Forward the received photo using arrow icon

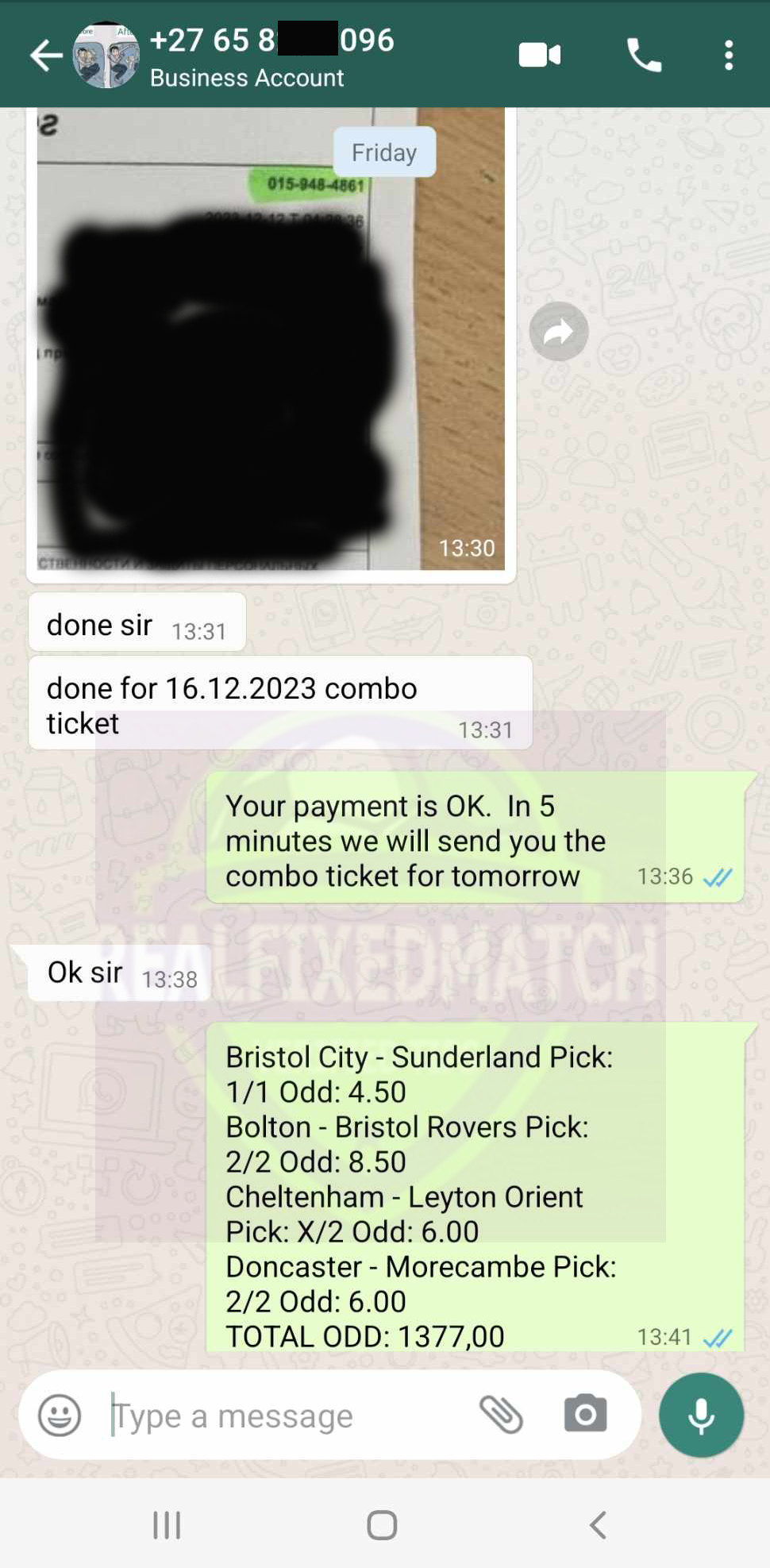(559, 331)
